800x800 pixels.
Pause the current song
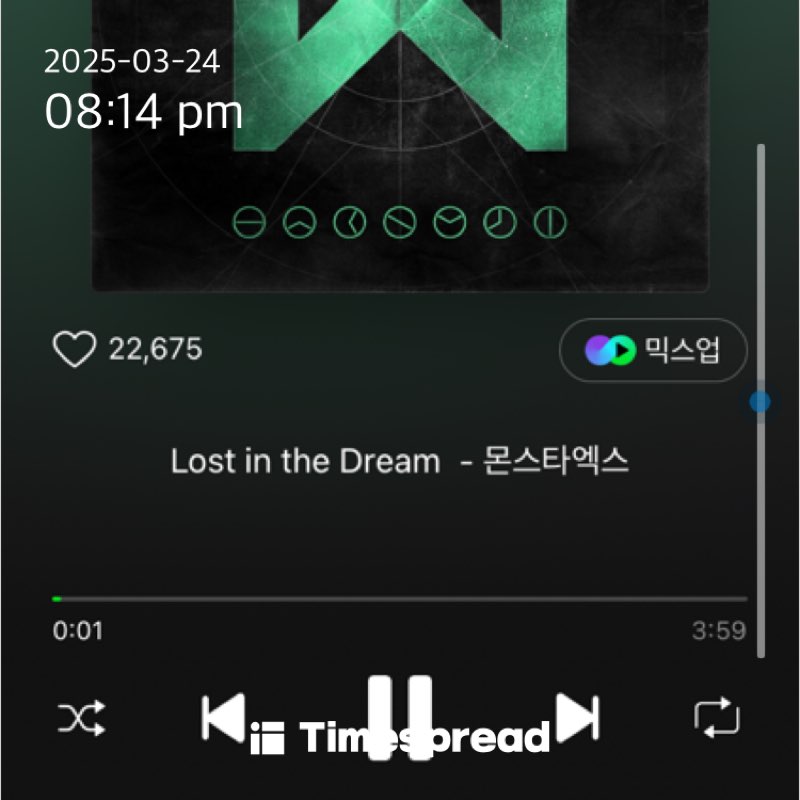(x=400, y=718)
